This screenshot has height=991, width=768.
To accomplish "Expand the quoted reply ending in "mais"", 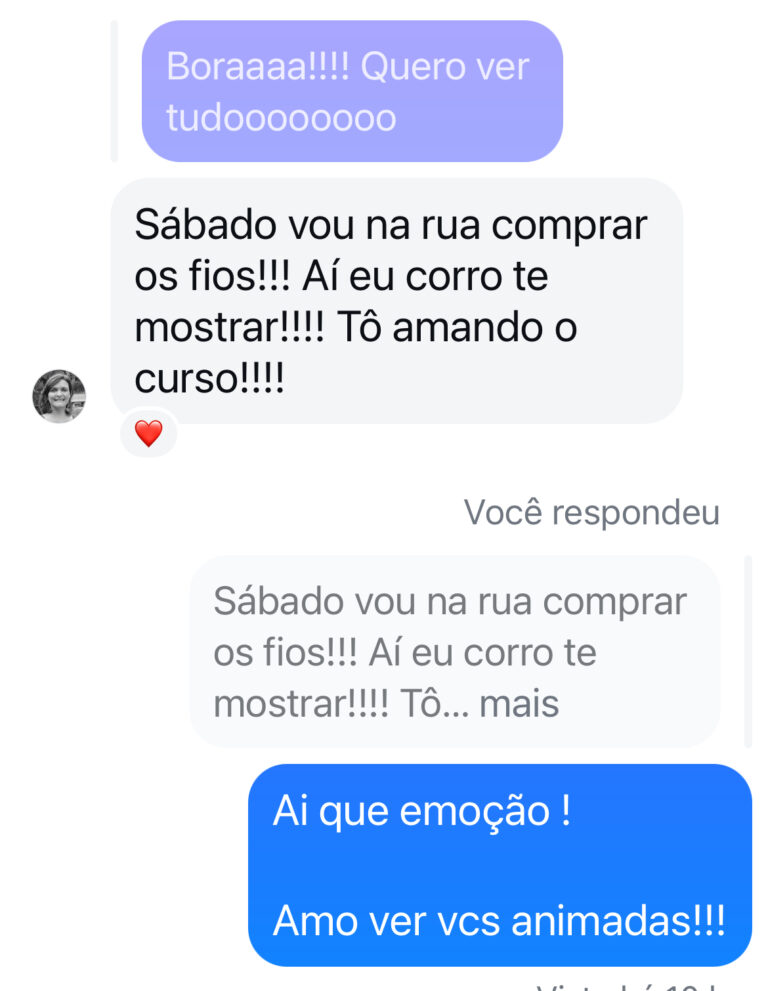I will click(519, 704).
